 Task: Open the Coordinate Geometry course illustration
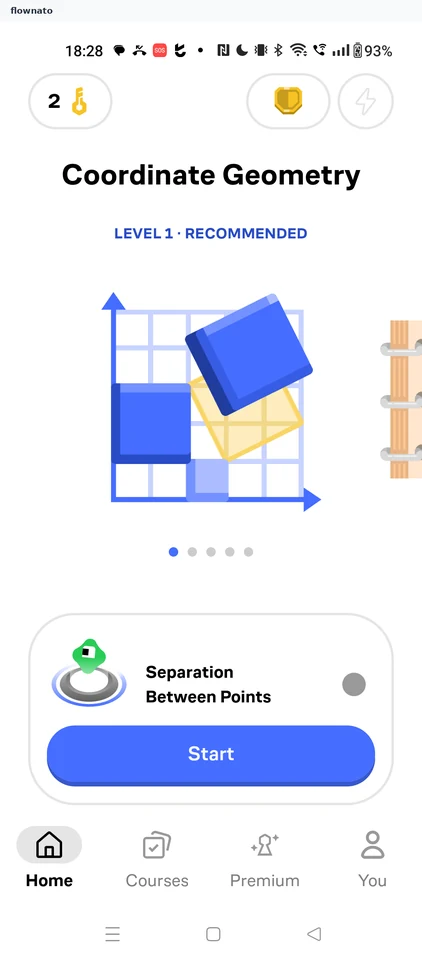[211, 402]
